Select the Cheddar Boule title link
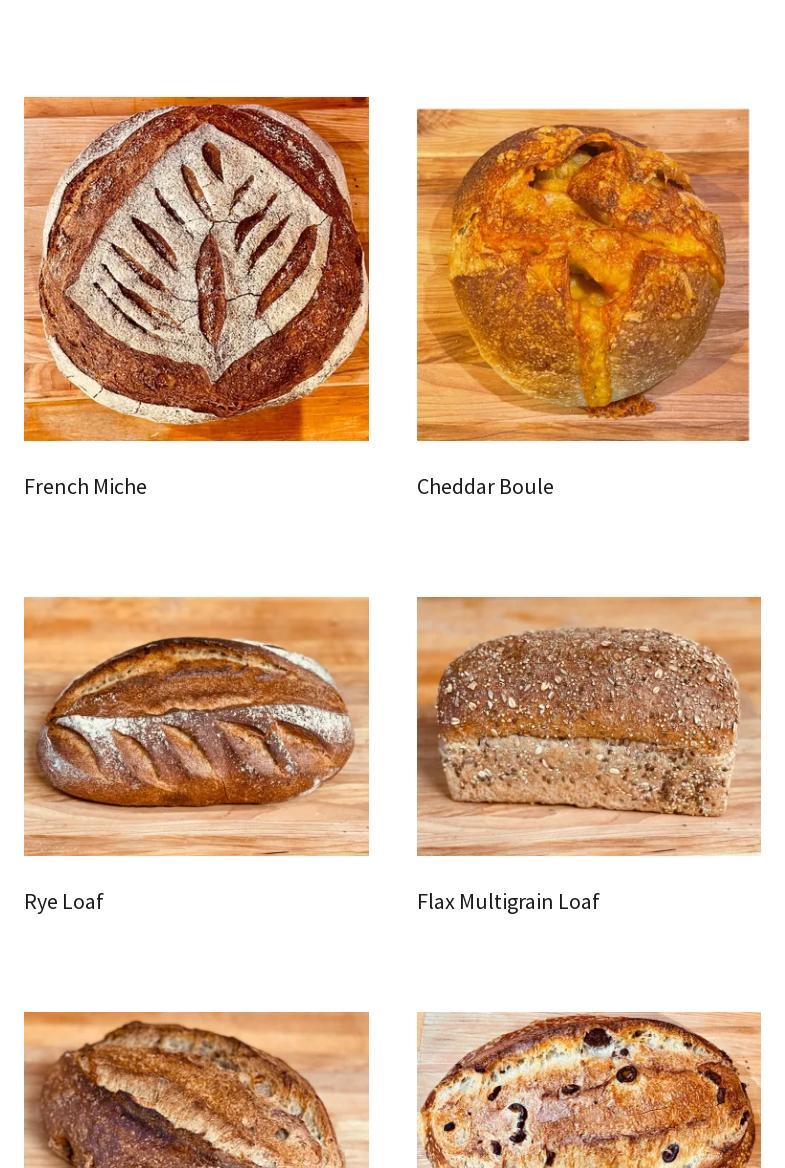This screenshot has height=1168, width=785. tap(485, 487)
